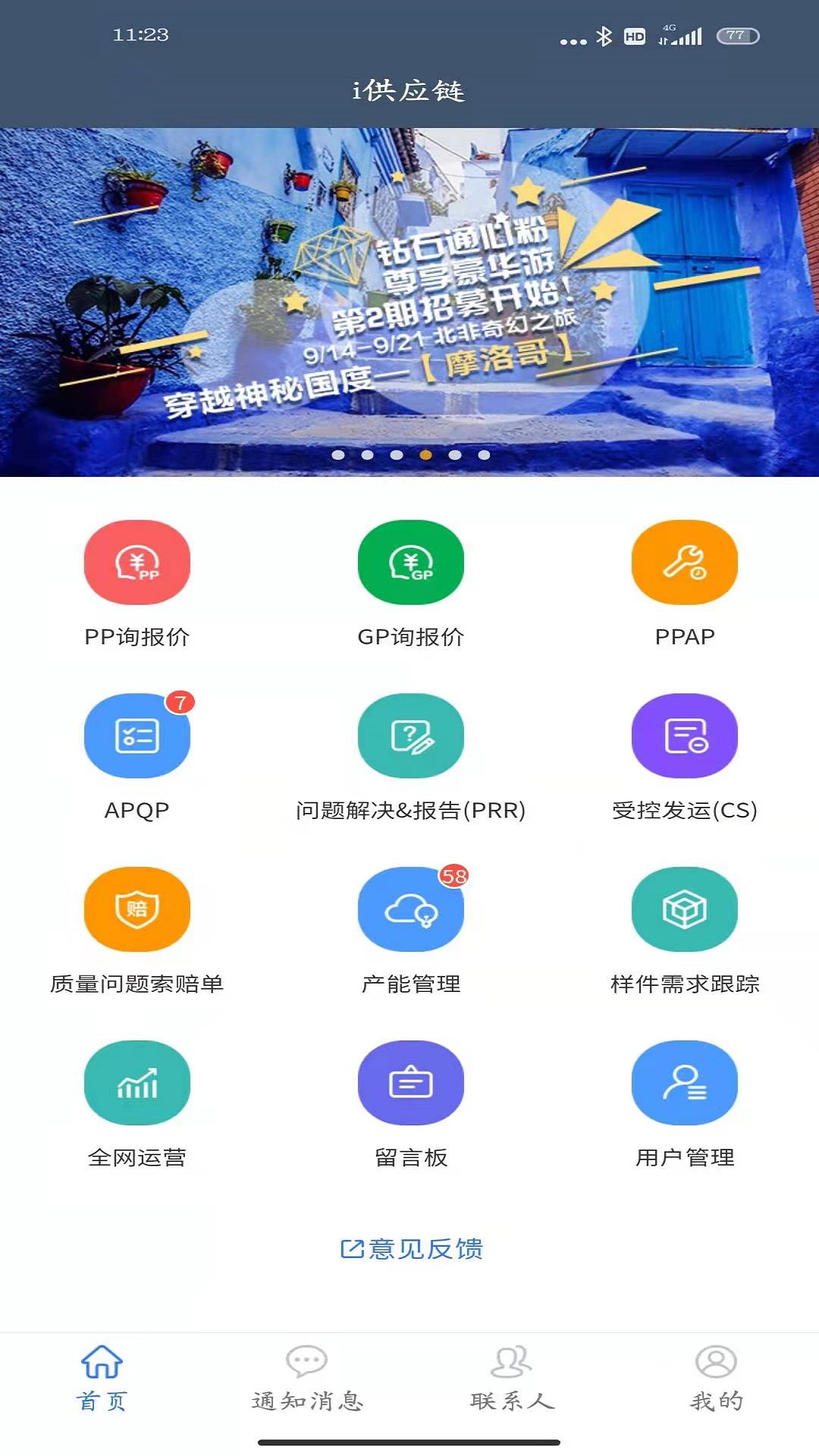Image resolution: width=819 pixels, height=1456 pixels.
Task: Open the Morocco trip promo banner
Action: pyautogui.click(x=409, y=302)
